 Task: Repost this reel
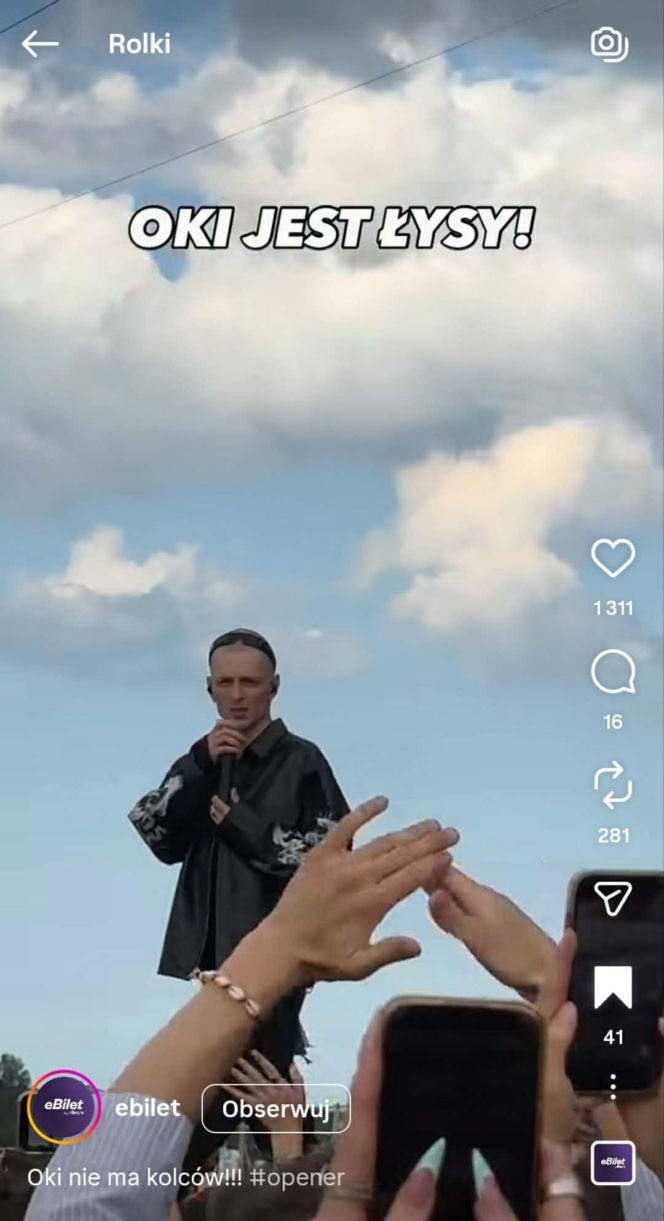click(613, 785)
